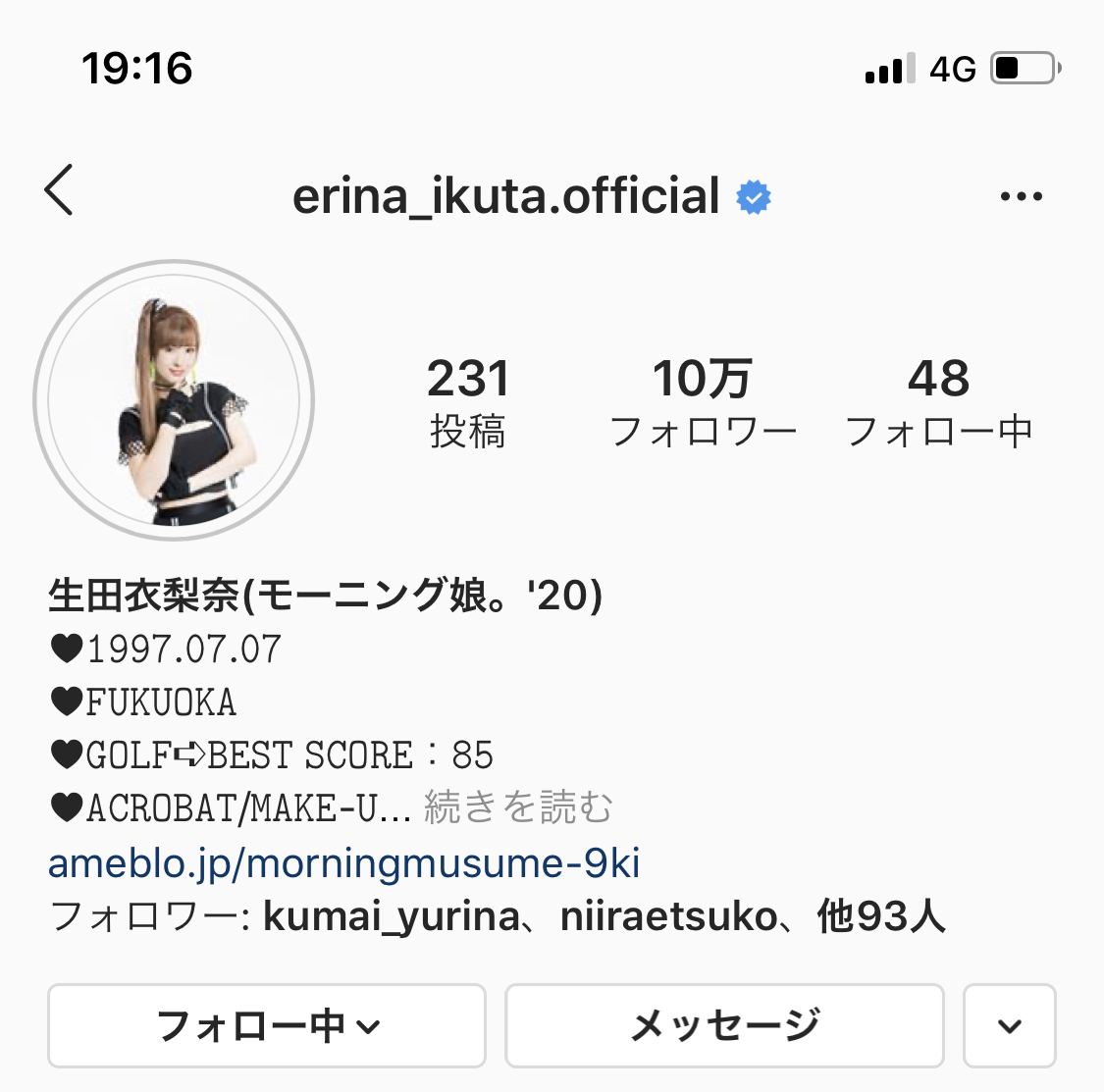Image resolution: width=1104 pixels, height=1092 pixels.
Task: Send a message via メッセージ
Action: pos(724,1025)
